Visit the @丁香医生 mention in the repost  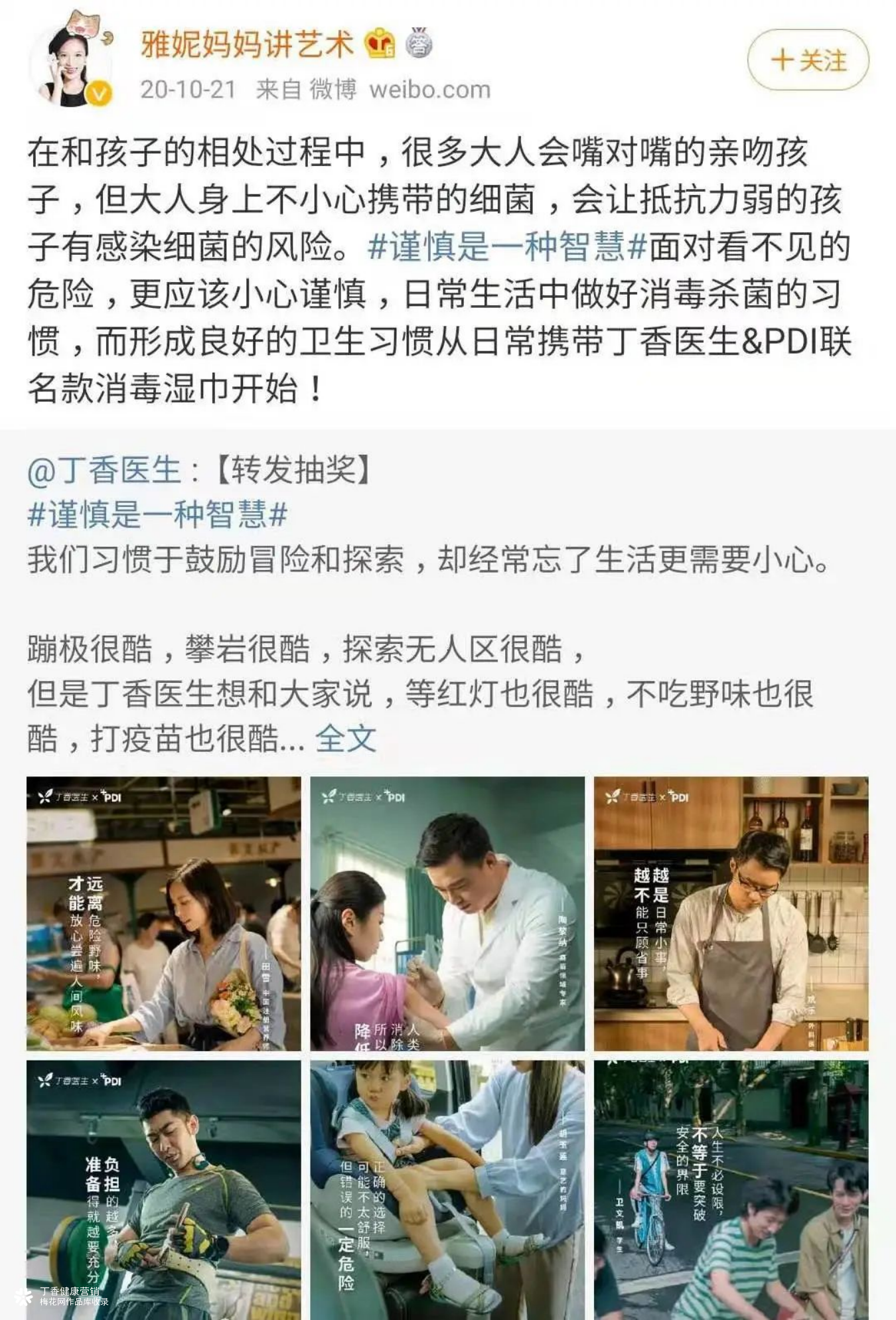click(104, 471)
